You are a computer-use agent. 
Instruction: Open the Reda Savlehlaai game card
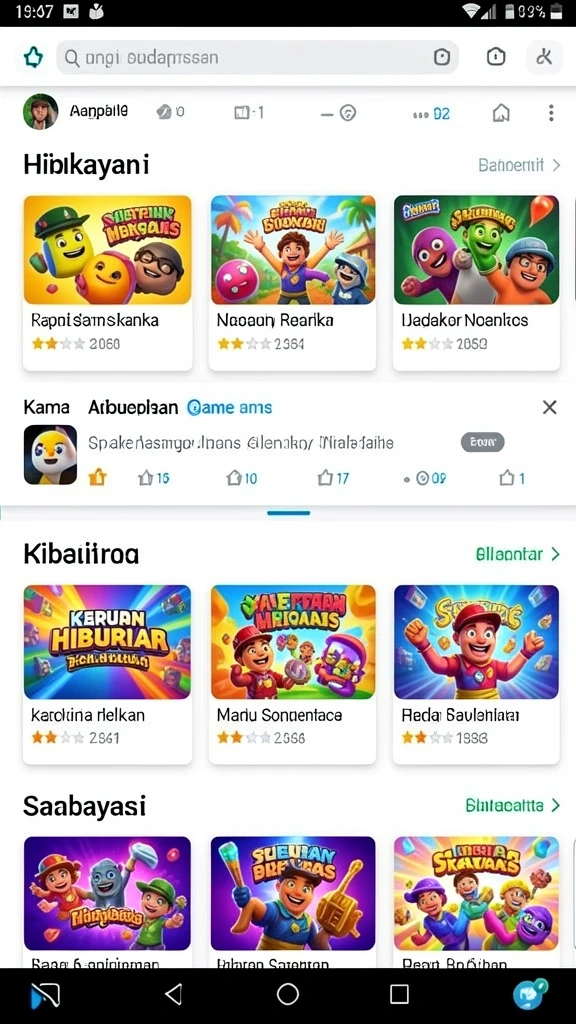coord(476,673)
